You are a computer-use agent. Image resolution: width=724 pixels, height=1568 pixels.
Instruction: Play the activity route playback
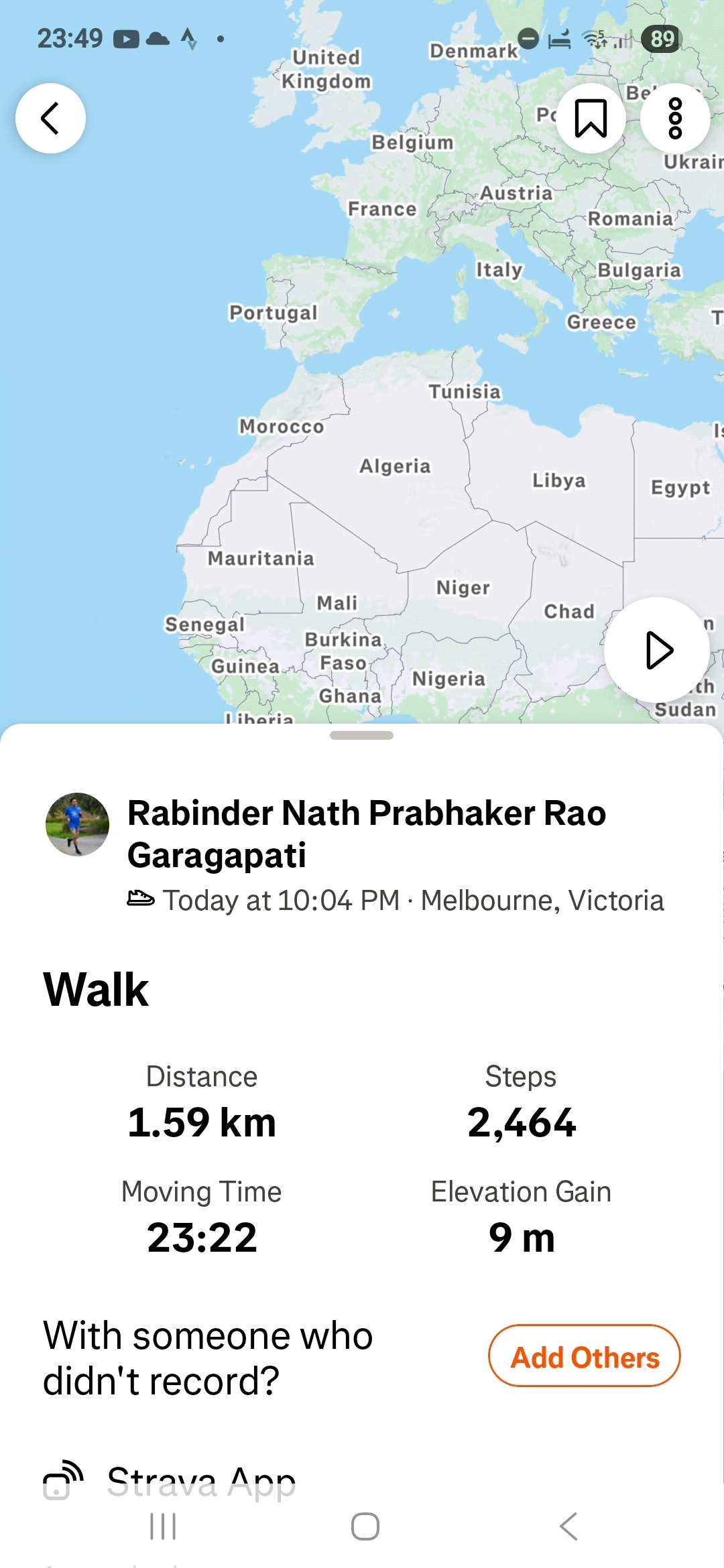coord(657,650)
